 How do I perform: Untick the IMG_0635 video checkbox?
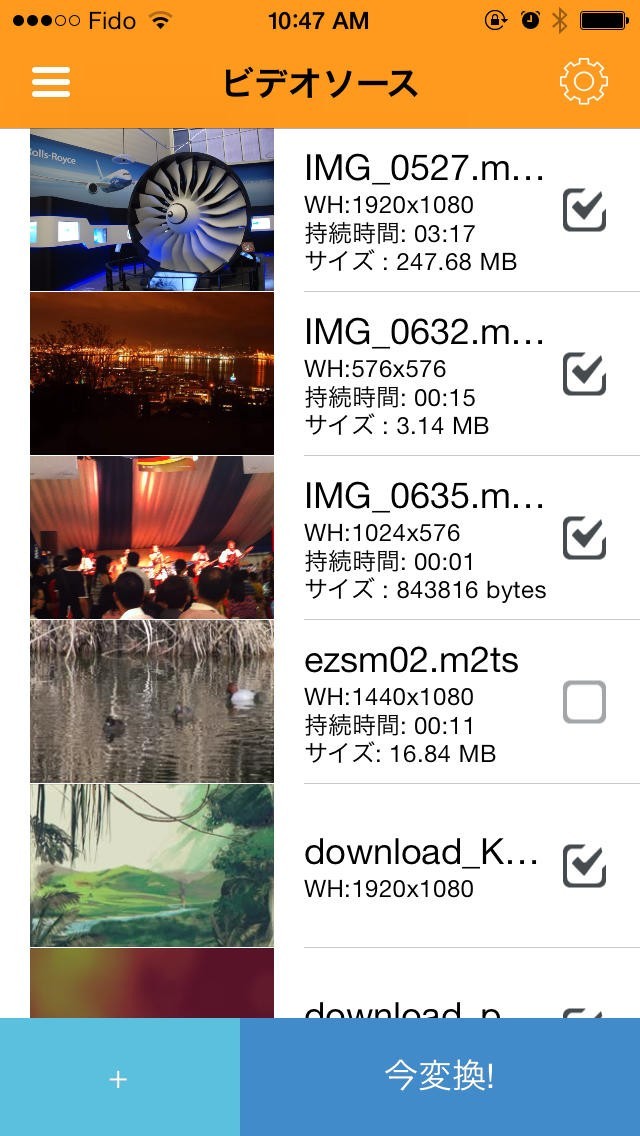(x=584, y=538)
